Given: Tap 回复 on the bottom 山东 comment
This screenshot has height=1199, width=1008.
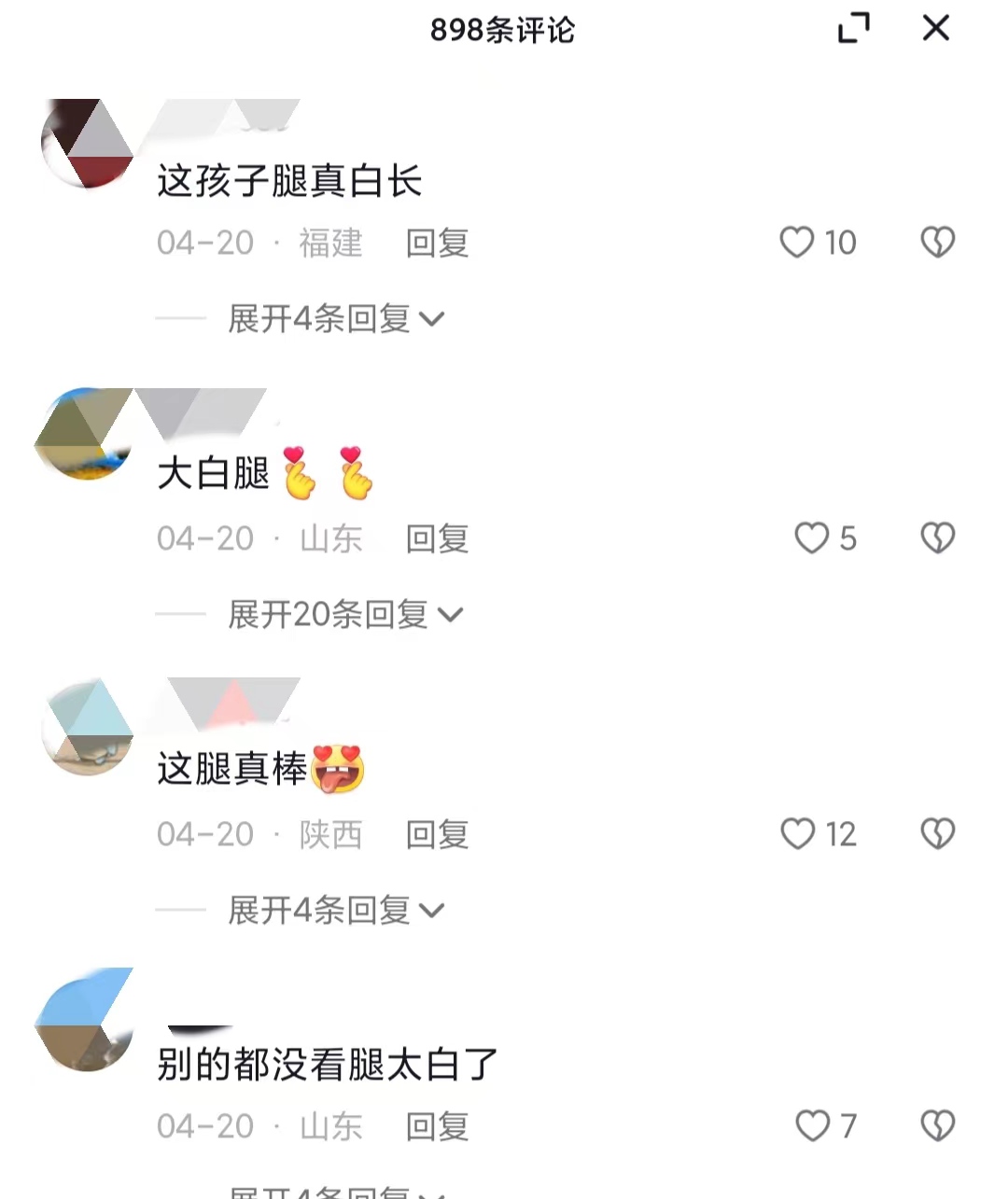Looking at the screenshot, I should click(435, 1126).
